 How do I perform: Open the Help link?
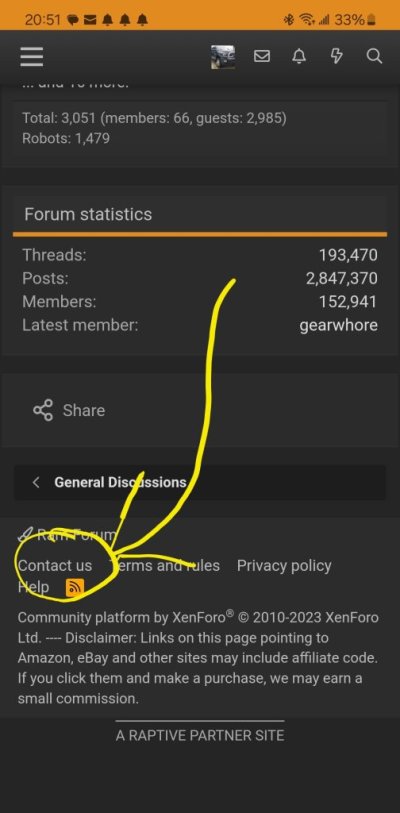click(34, 587)
